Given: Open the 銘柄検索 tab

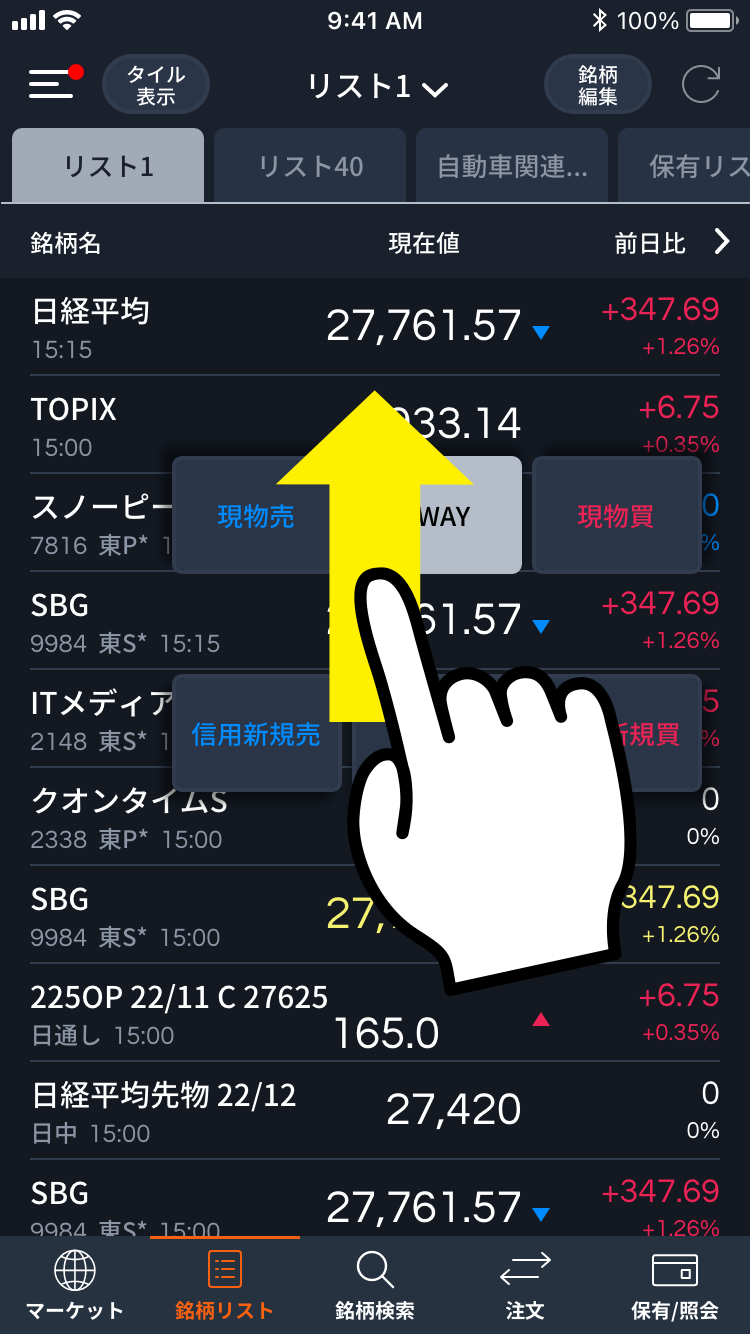Looking at the screenshot, I should 375,1285.
